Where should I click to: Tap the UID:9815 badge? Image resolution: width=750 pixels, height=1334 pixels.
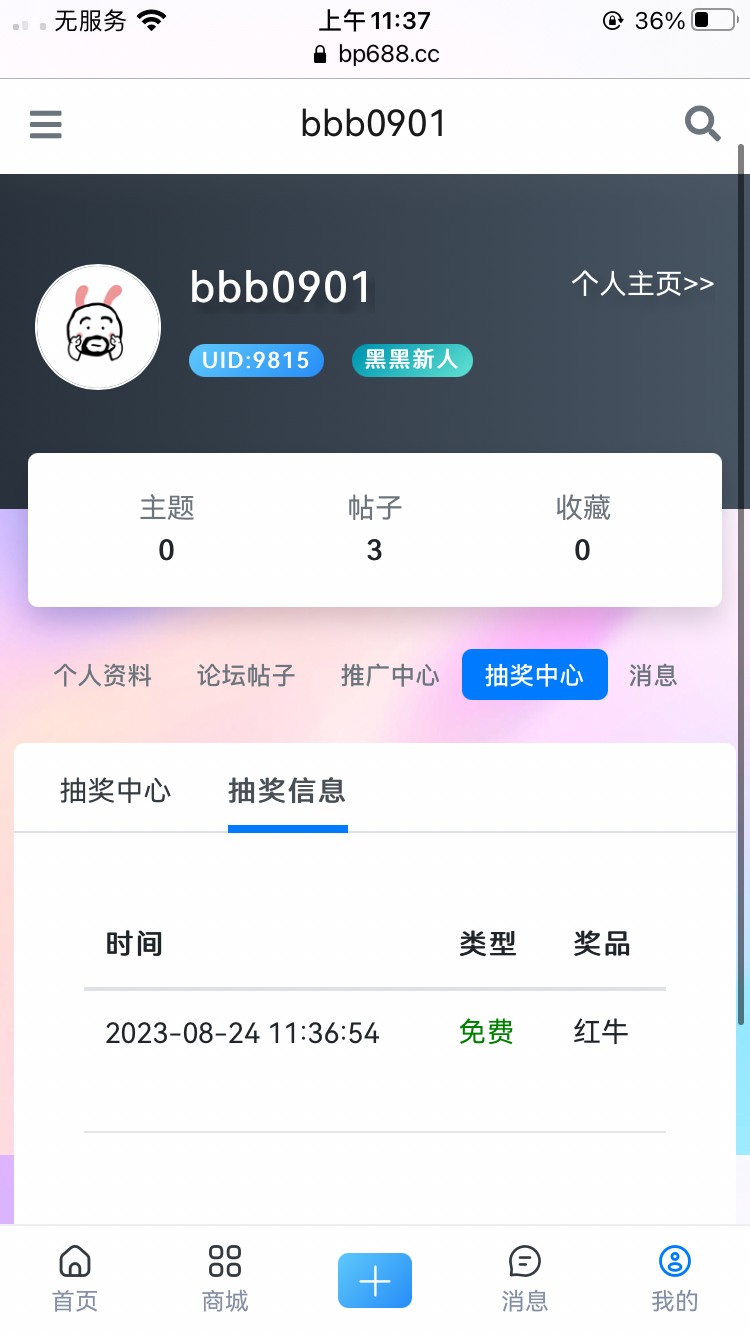coord(256,360)
